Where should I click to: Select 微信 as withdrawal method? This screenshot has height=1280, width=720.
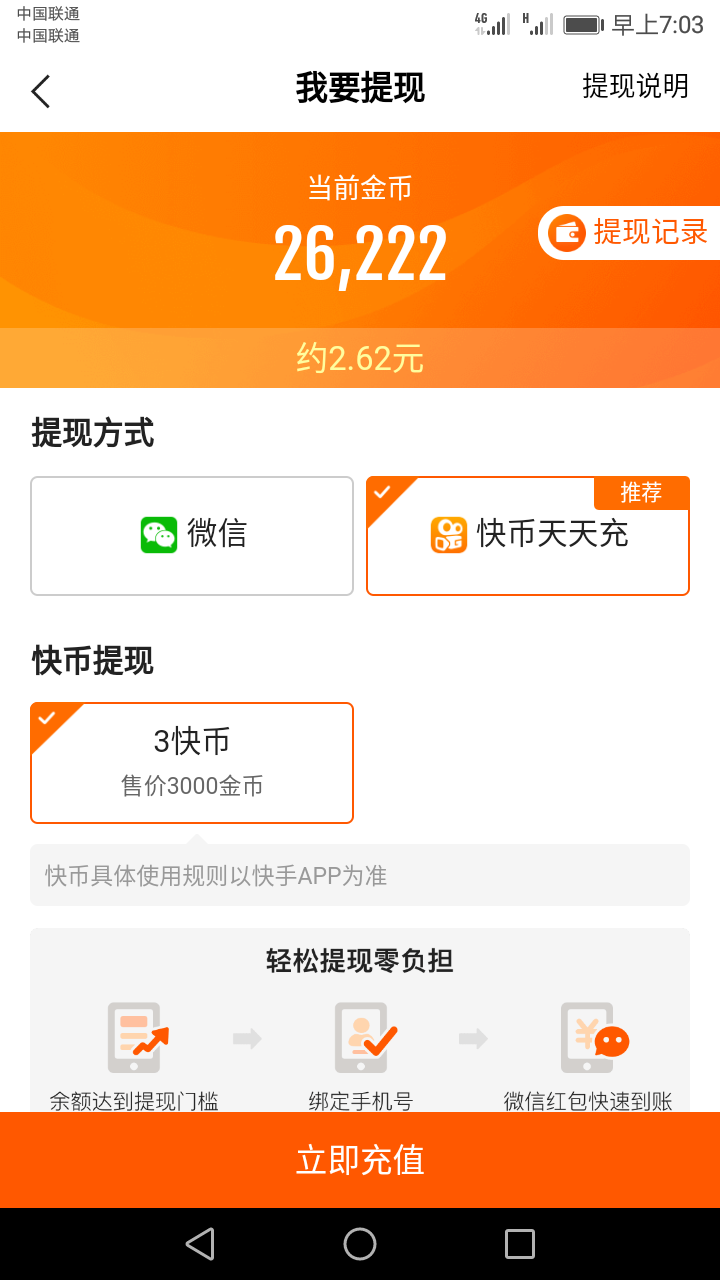click(x=192, y=535)
